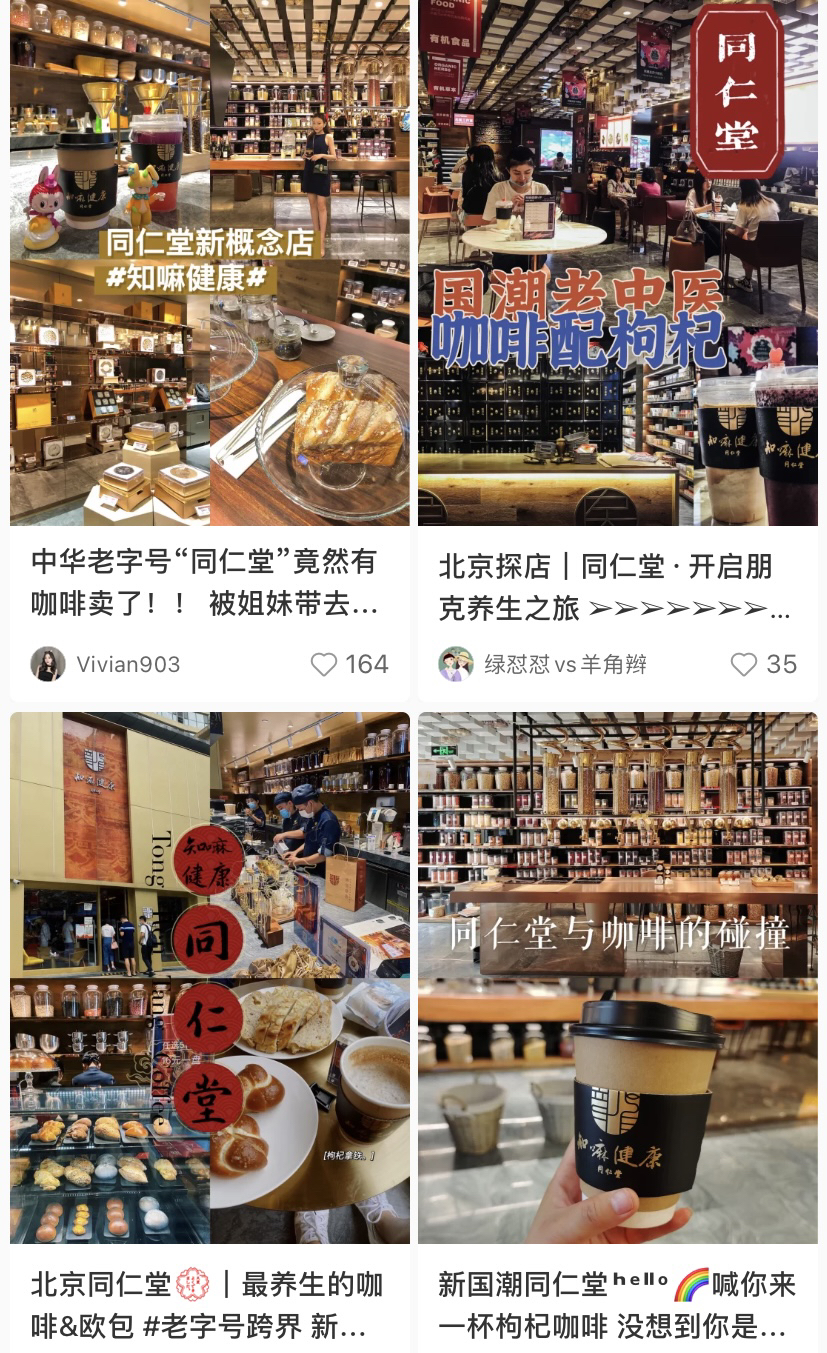
Task: View Vivian903's profile
Action: 48,664
